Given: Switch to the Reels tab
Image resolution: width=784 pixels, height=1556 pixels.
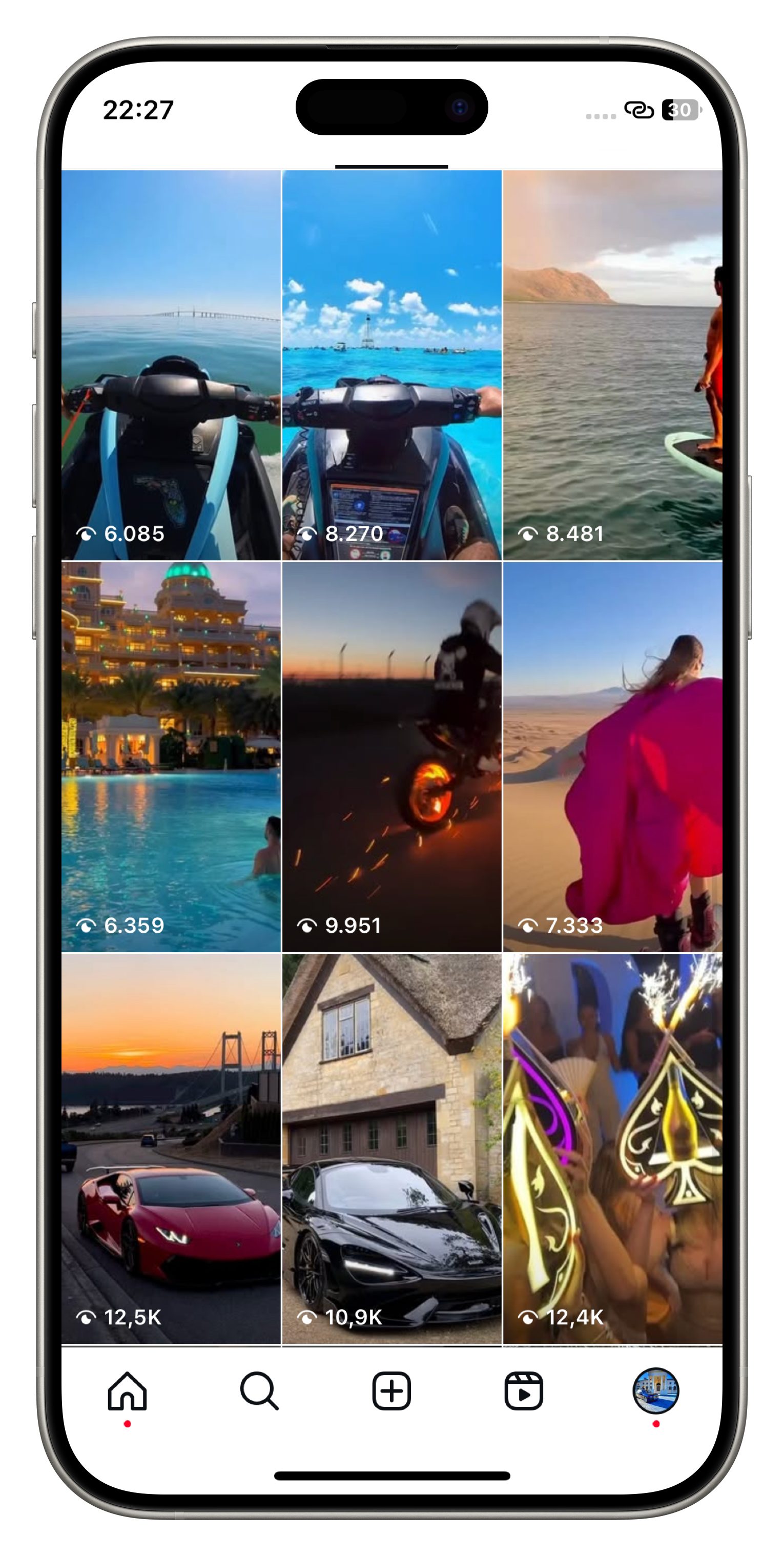Looking at the screenshot, I should (524, 1390).
